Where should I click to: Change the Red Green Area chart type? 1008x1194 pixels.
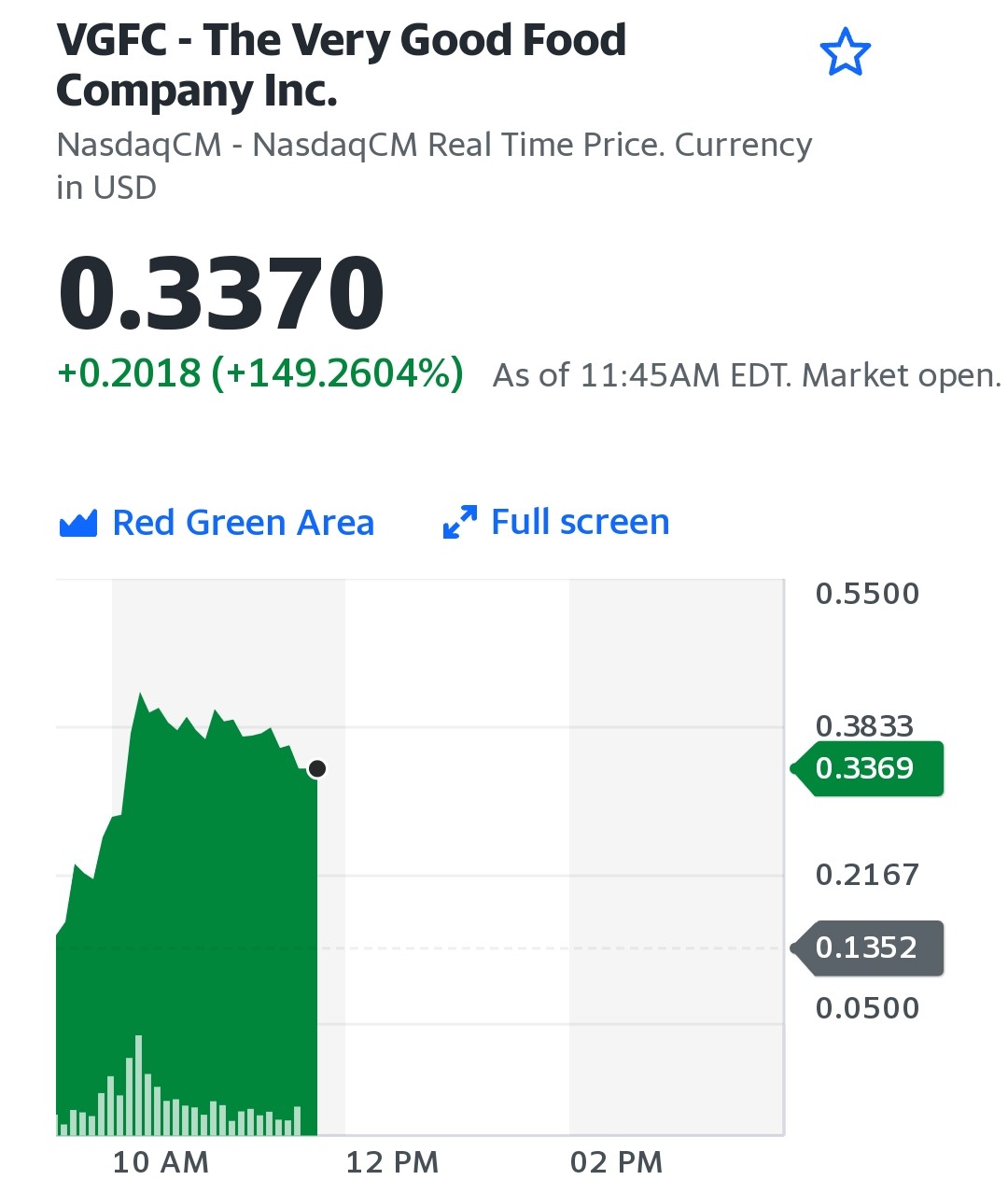click(x=217, y=523)
